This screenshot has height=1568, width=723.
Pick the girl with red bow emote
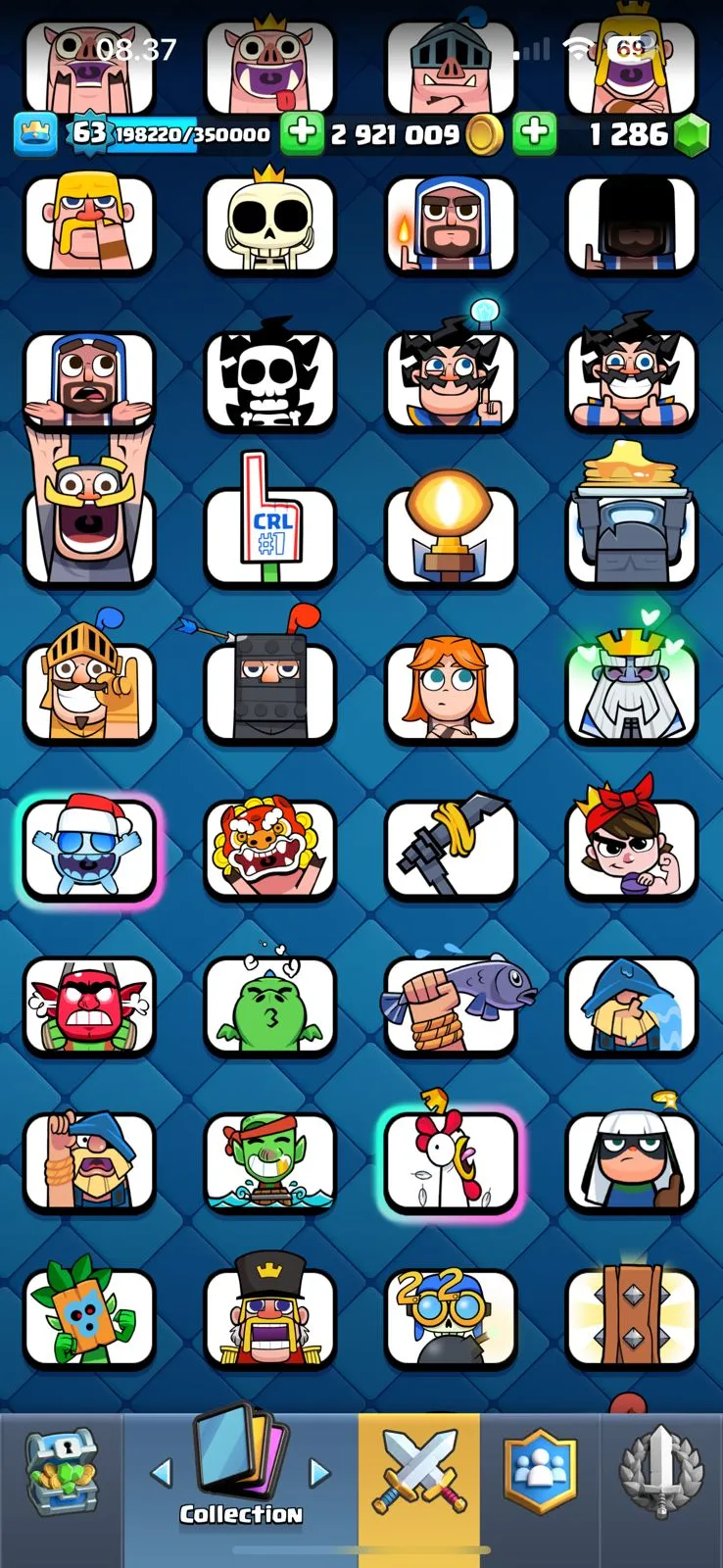click(632, 849)
